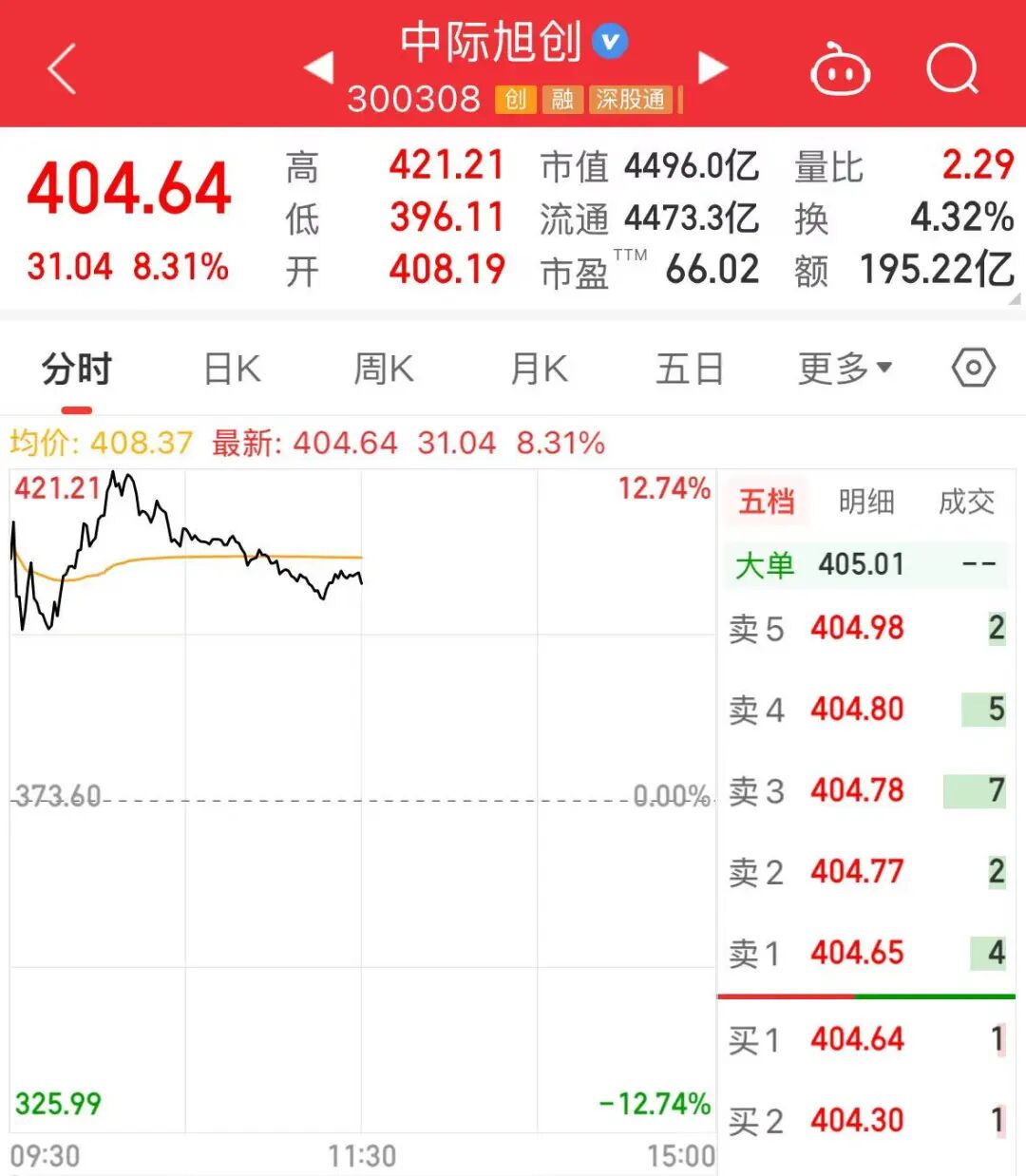Show the 五日 chart
Viewport: 1026px width, 1176px height.
(x=690, y=369)
